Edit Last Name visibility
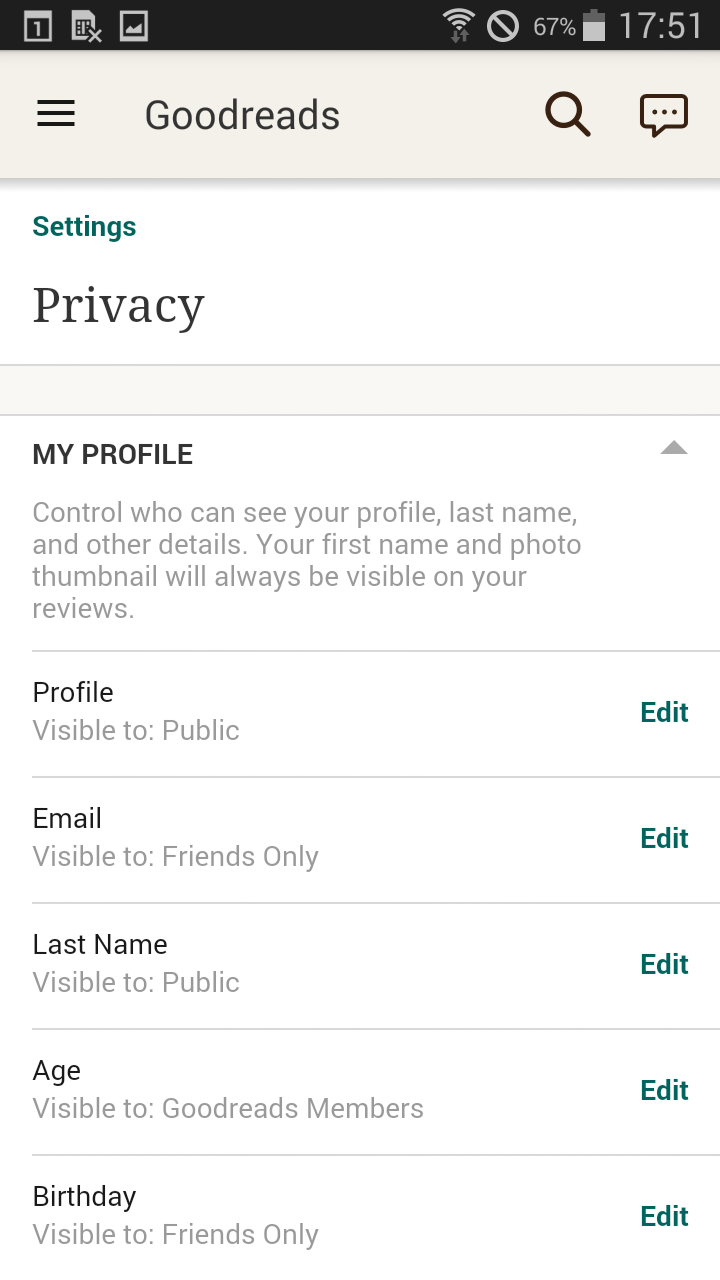The image size is (720, 1280). pyautogui.click(x=664, y=964)
